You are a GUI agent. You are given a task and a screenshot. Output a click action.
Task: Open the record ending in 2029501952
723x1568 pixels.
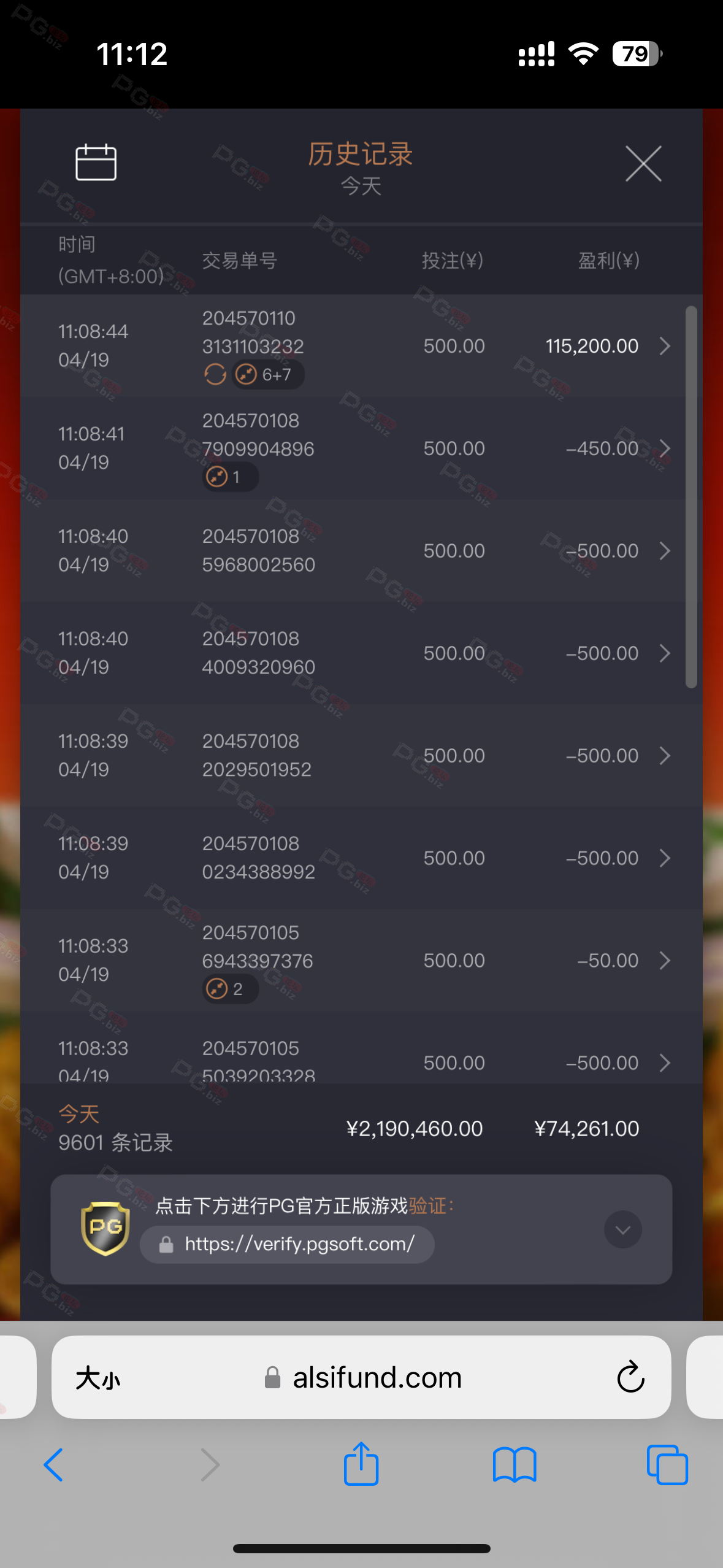click(665, 756)
